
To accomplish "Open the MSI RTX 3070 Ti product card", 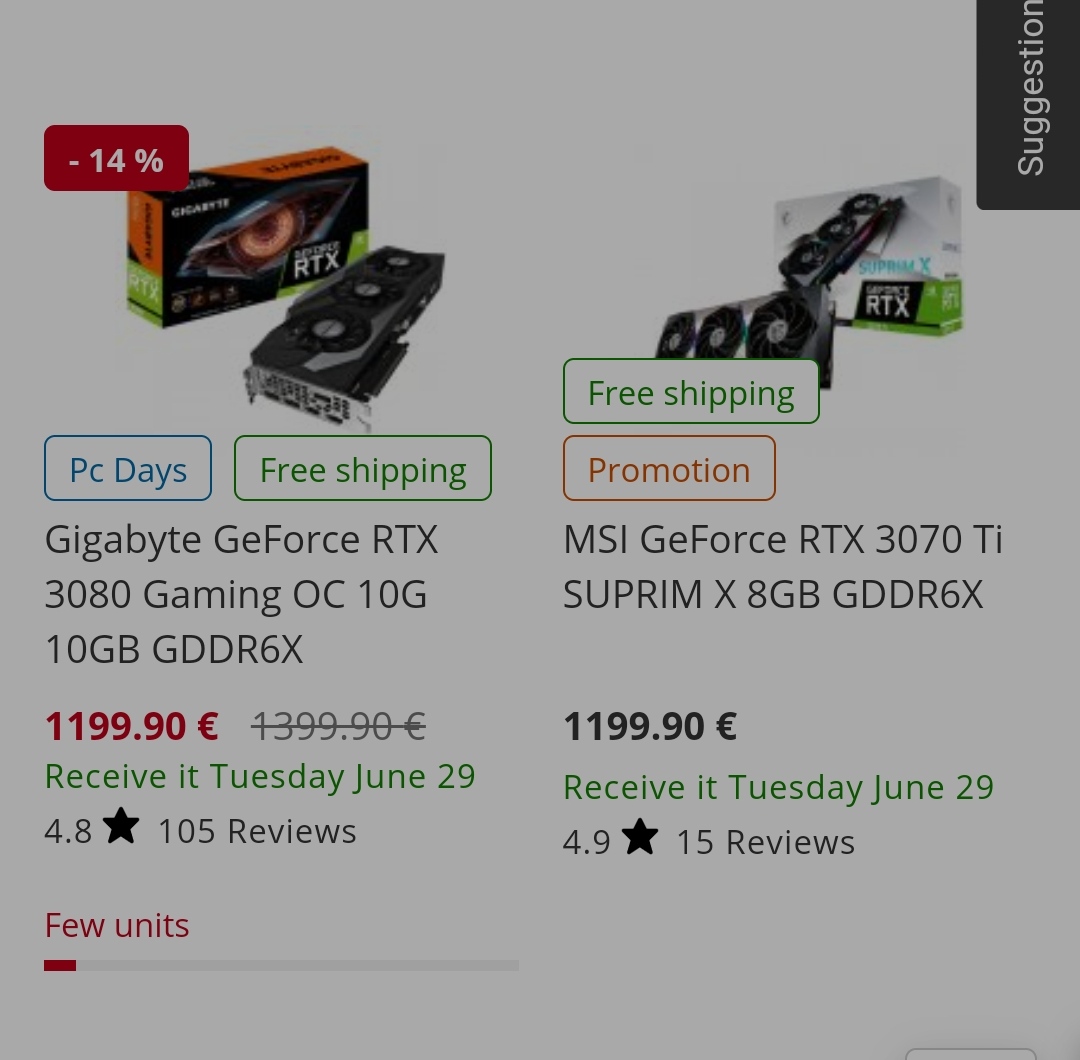I will (x=782, y=567).
